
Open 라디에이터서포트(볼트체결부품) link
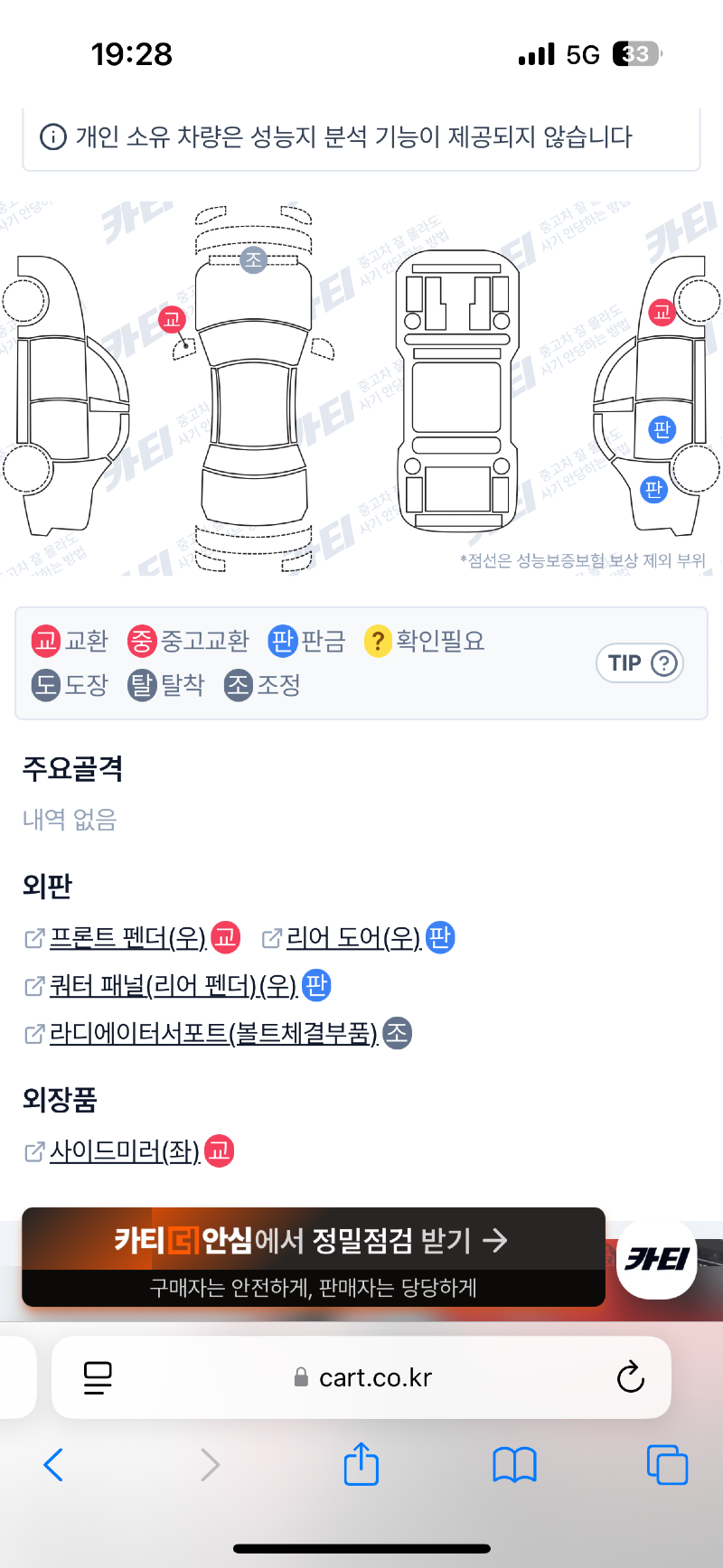coord(213,1033)
